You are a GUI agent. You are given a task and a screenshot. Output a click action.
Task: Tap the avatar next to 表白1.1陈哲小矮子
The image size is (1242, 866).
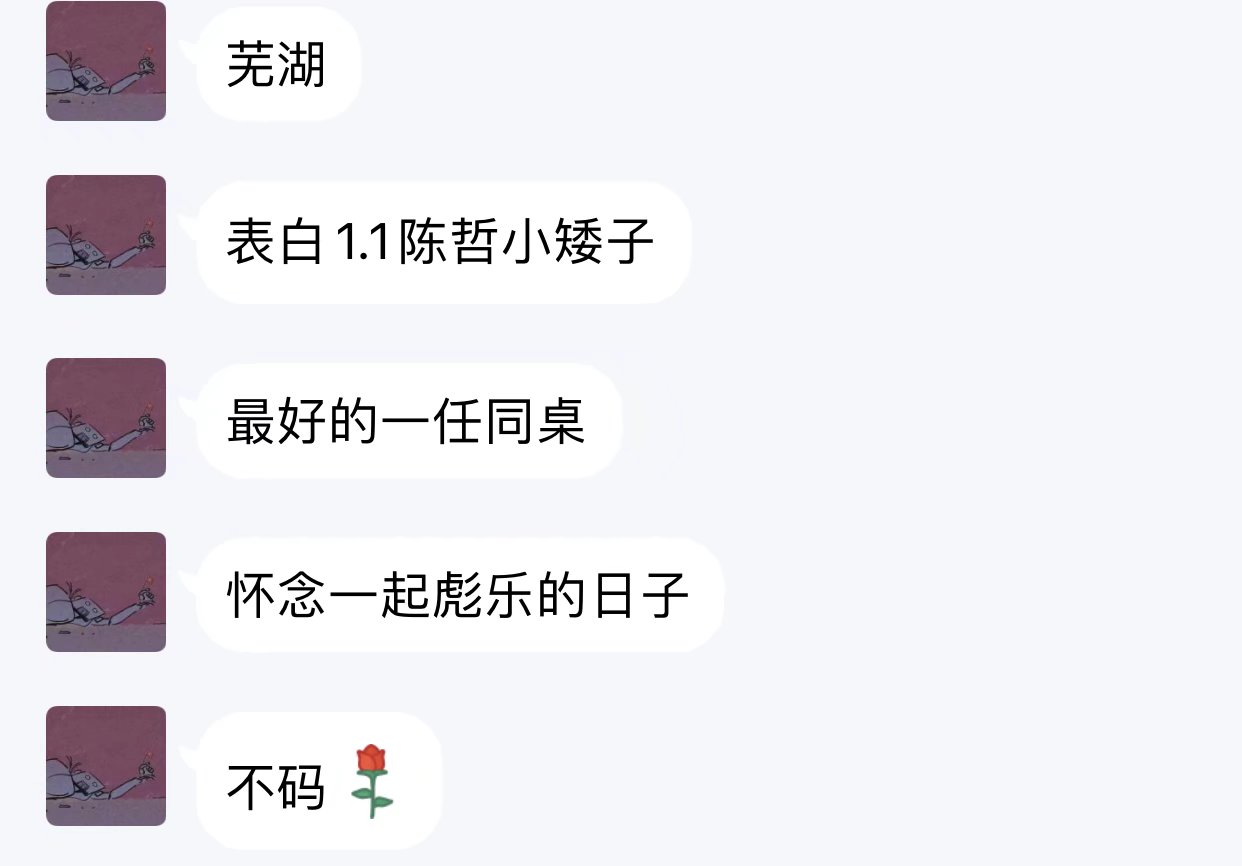[106, 235]
